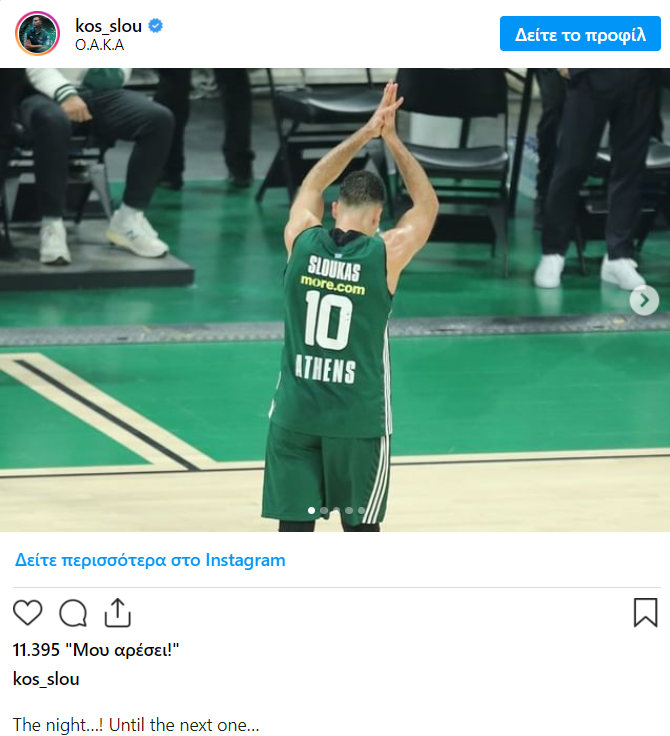The height and width of the screenshot is (736, 670).
Task: Tap kos_slou username above the caption
Action: pos(46,679)
